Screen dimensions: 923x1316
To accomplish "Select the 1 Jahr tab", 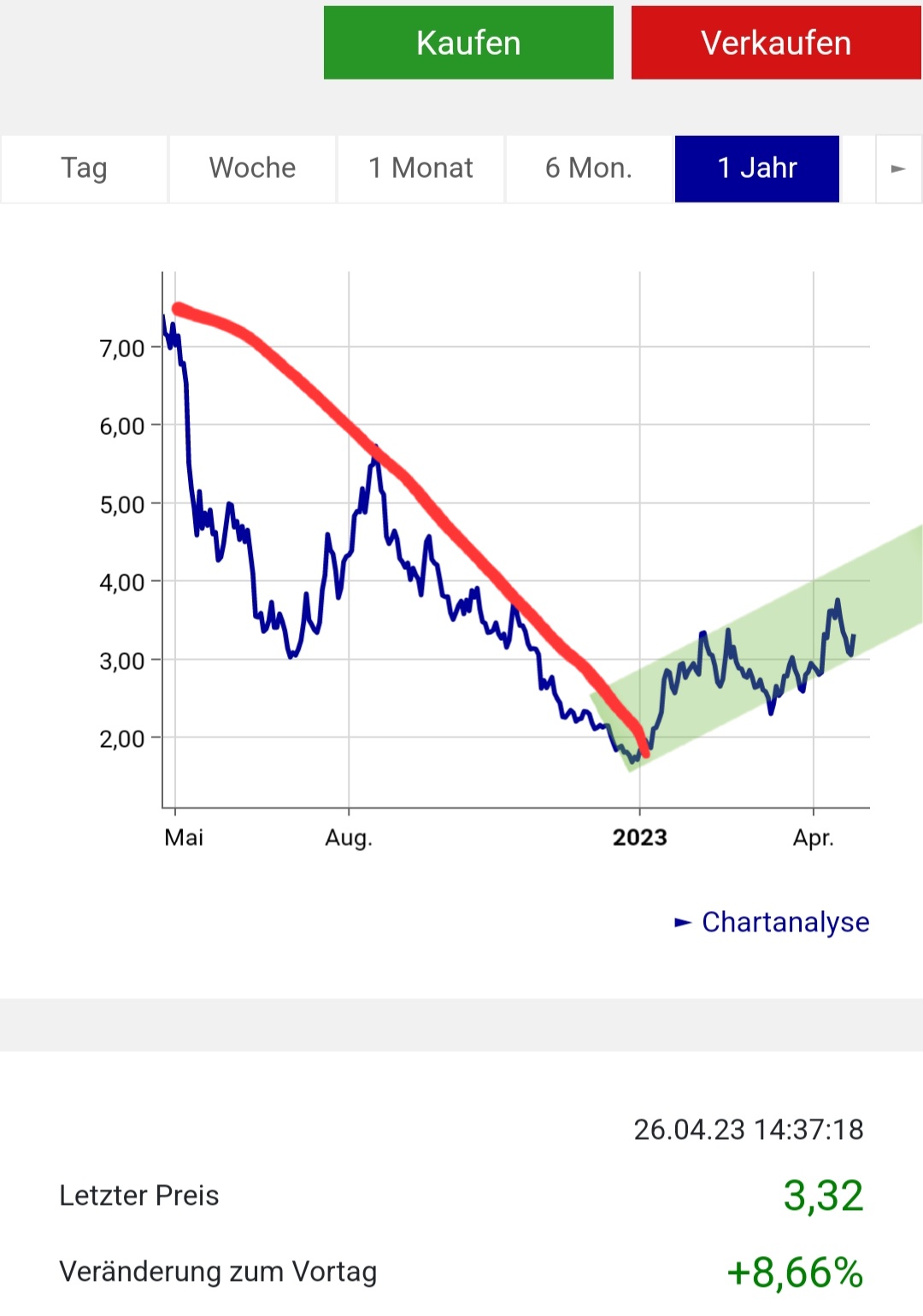I will [x=757, y=168].
